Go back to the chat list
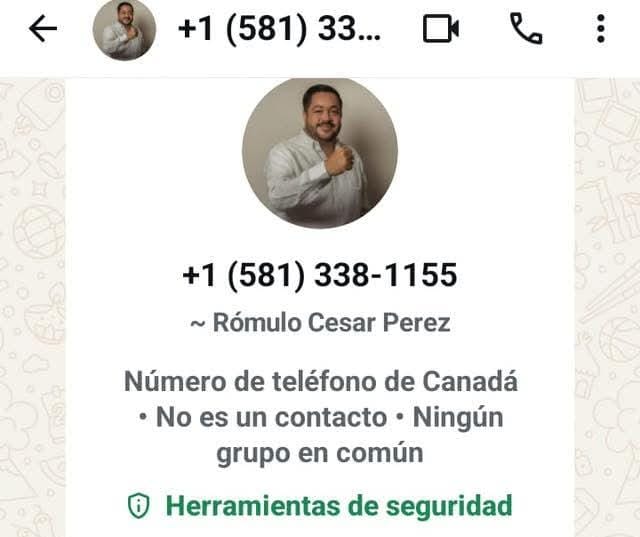640x537 pixels. coord(43,30)
